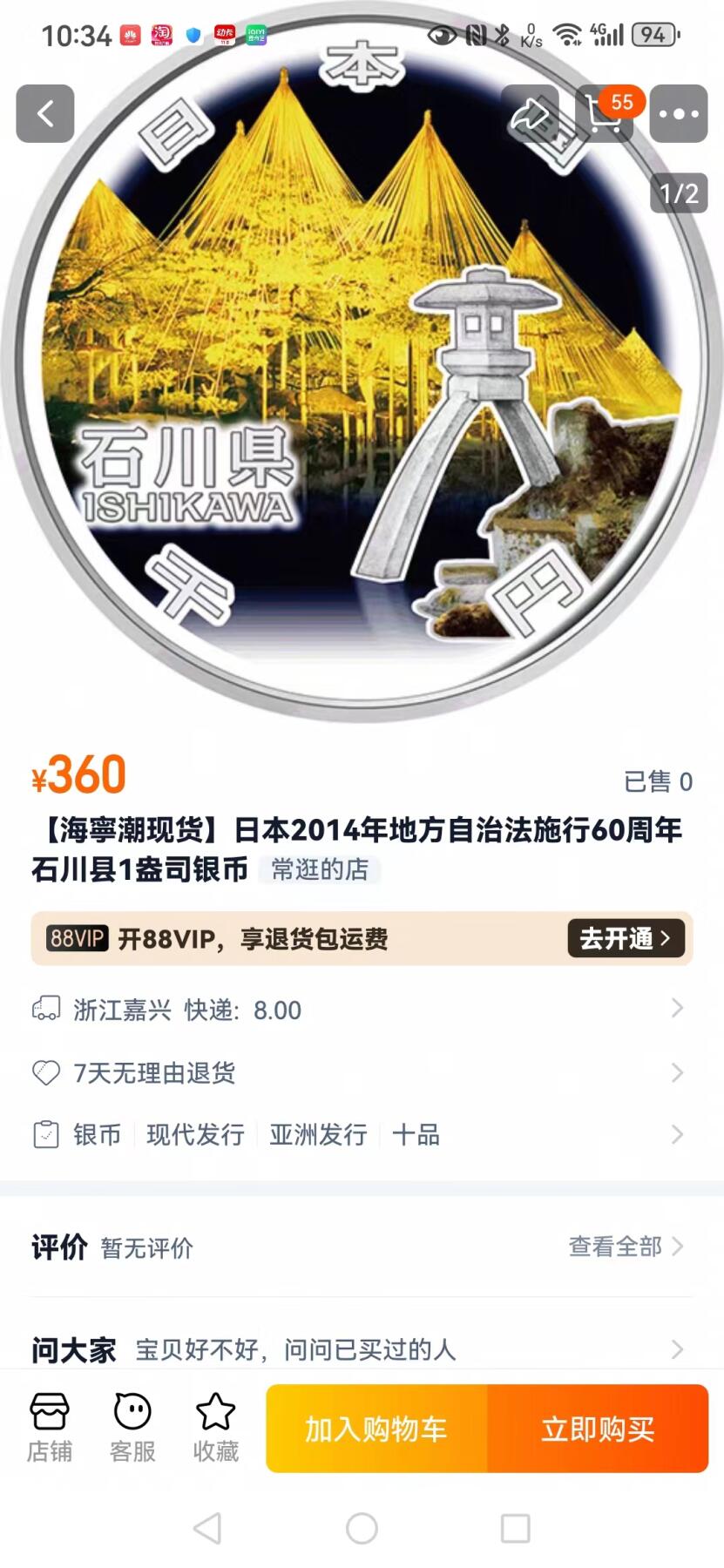Go back with the back arrow
Image resolution: width=724 pixels, height=1568 pixels.
(45, 114)
